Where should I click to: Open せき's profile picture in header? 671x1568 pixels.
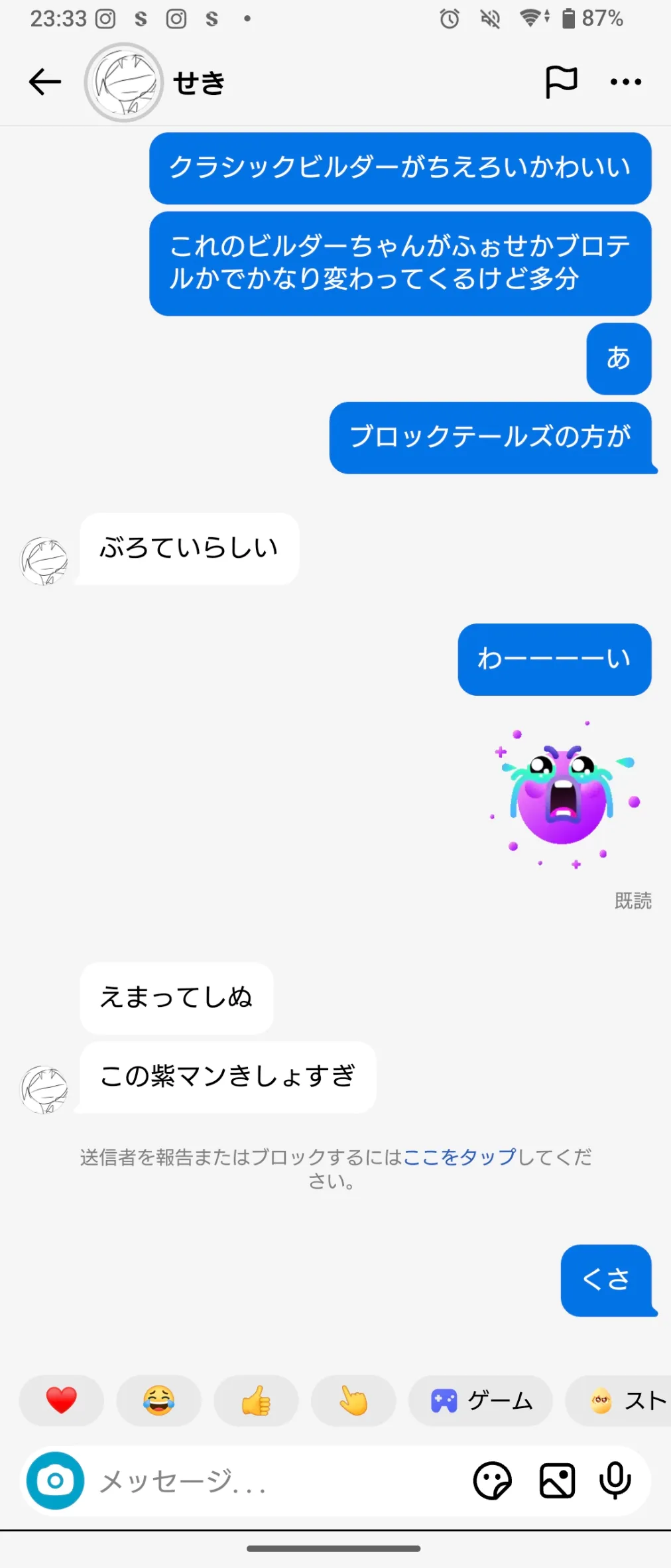123,82
